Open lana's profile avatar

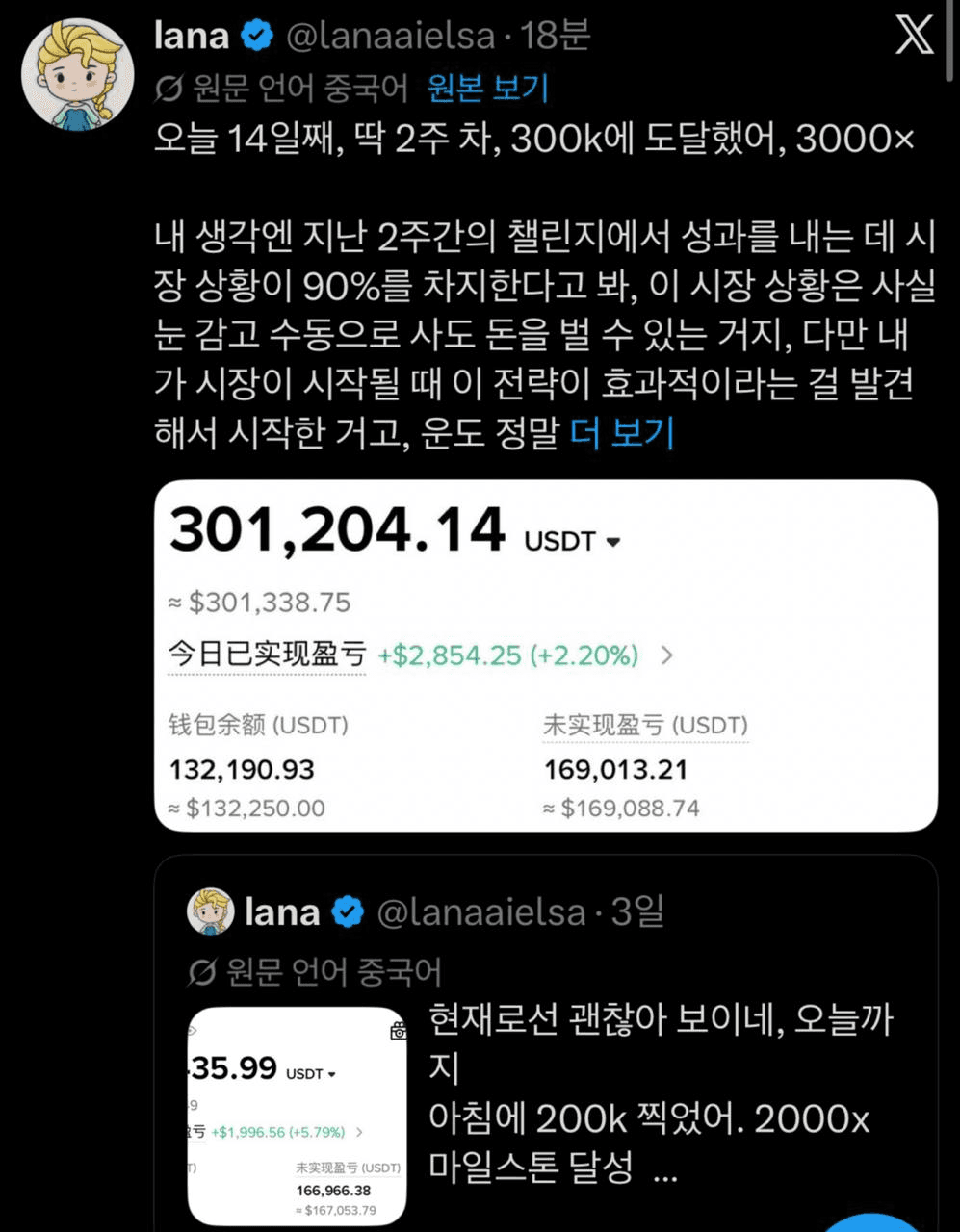point(77,73)
